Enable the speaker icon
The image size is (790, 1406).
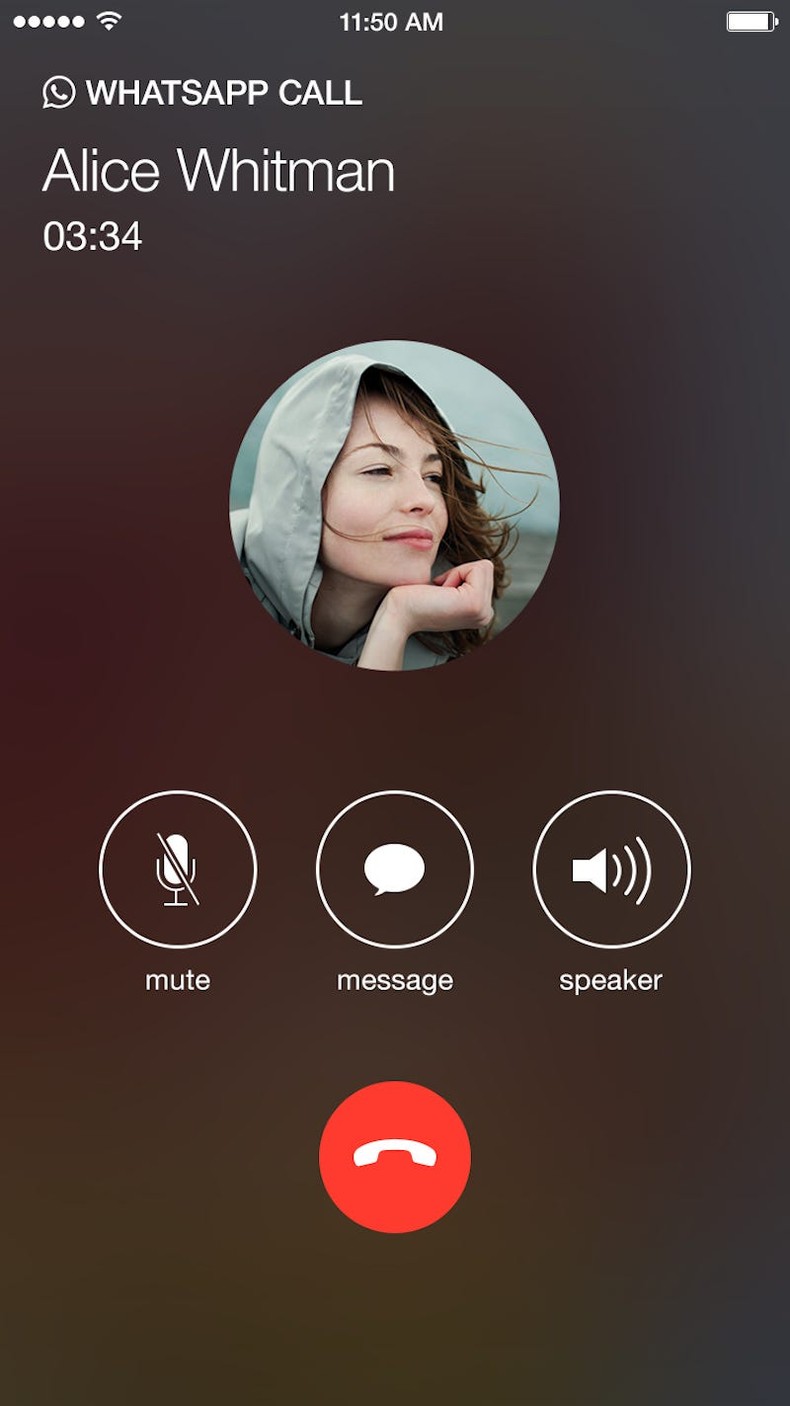pyautogui.click(x=611, y=868)
